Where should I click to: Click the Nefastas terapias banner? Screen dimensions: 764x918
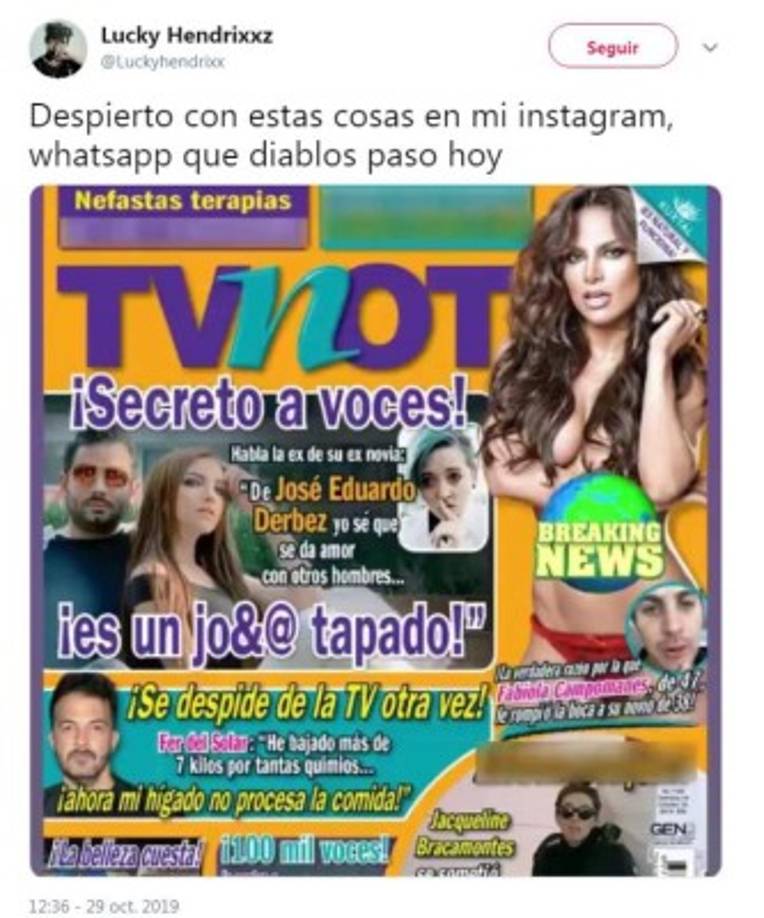pyautogui.click(x=183, y=202)
